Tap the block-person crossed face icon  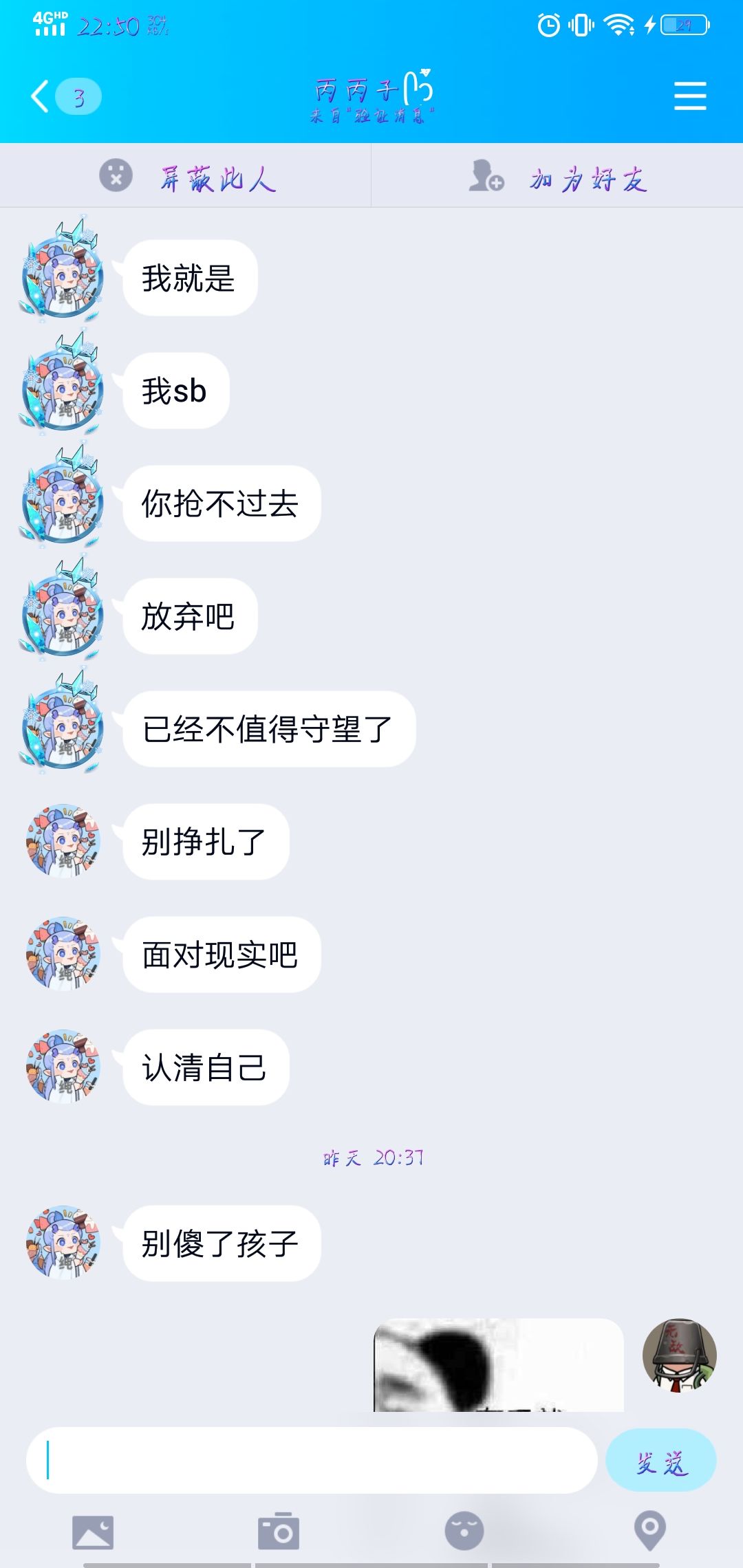[116, 177]
